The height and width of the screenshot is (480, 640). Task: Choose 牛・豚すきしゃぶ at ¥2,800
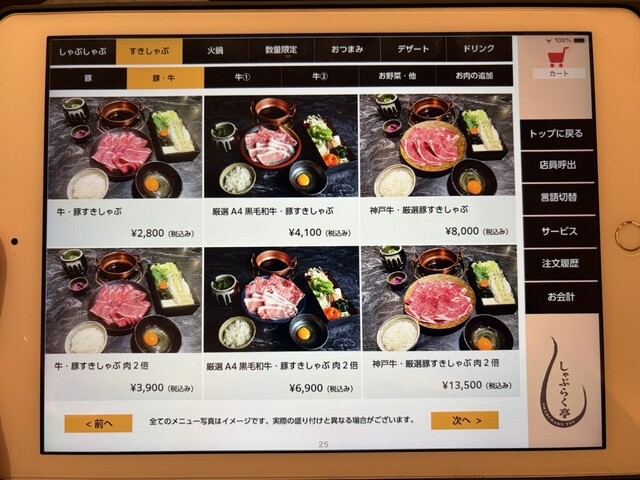[124, 168]
